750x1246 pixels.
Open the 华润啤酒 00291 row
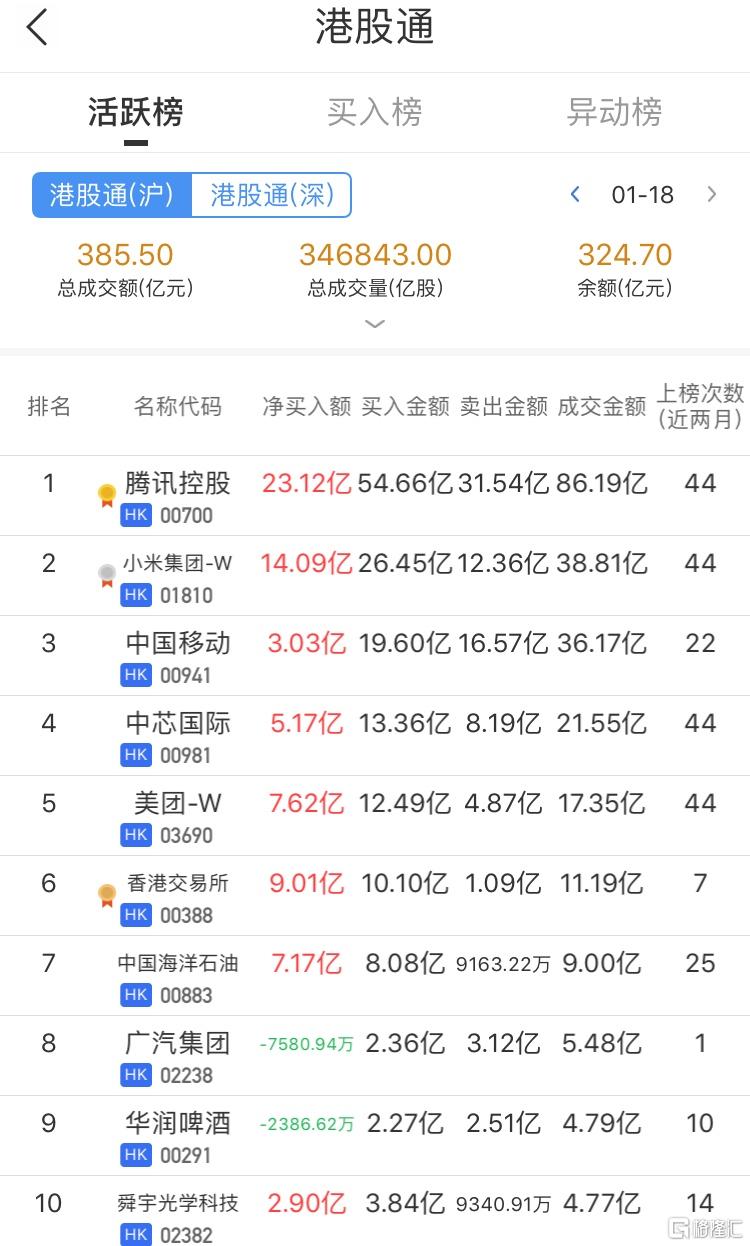375,1136
